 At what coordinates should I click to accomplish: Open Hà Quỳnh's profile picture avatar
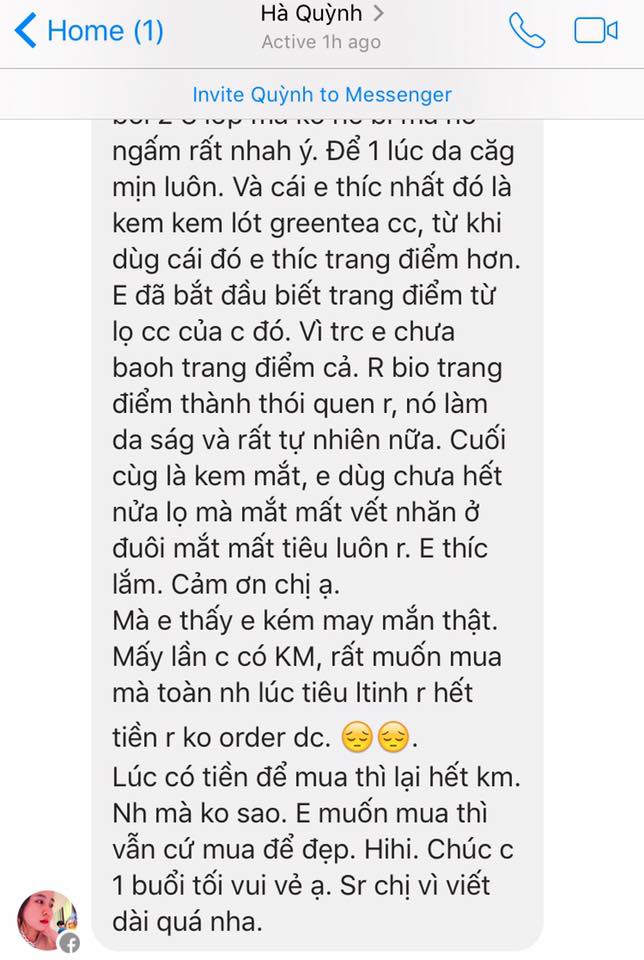coord(47,920)
